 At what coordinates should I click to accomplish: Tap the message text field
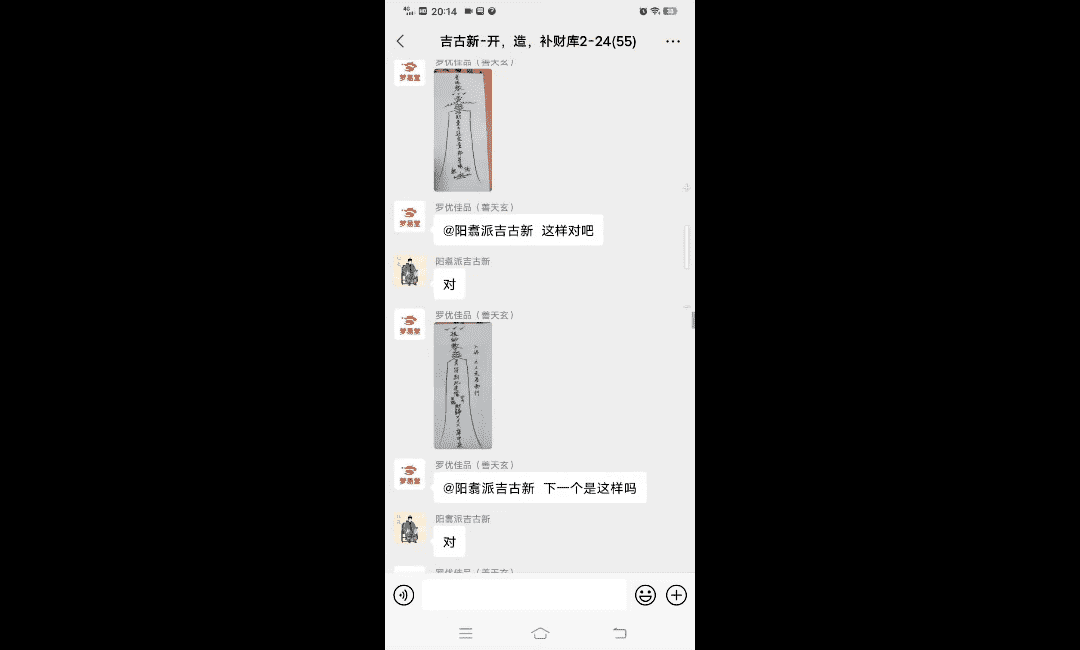point(523,595)
